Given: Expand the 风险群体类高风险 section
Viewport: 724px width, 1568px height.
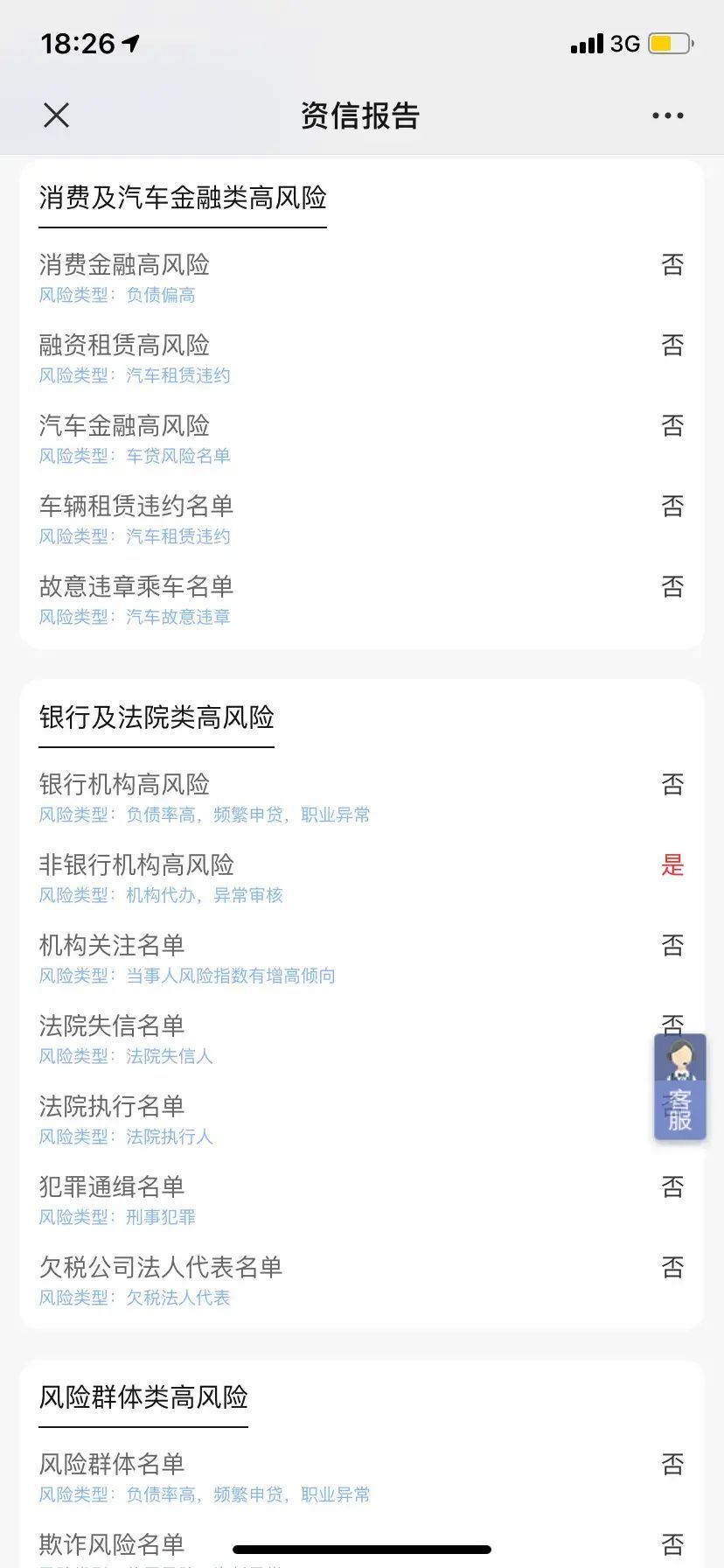Looking at the screenshot, I should point(143,1398).
